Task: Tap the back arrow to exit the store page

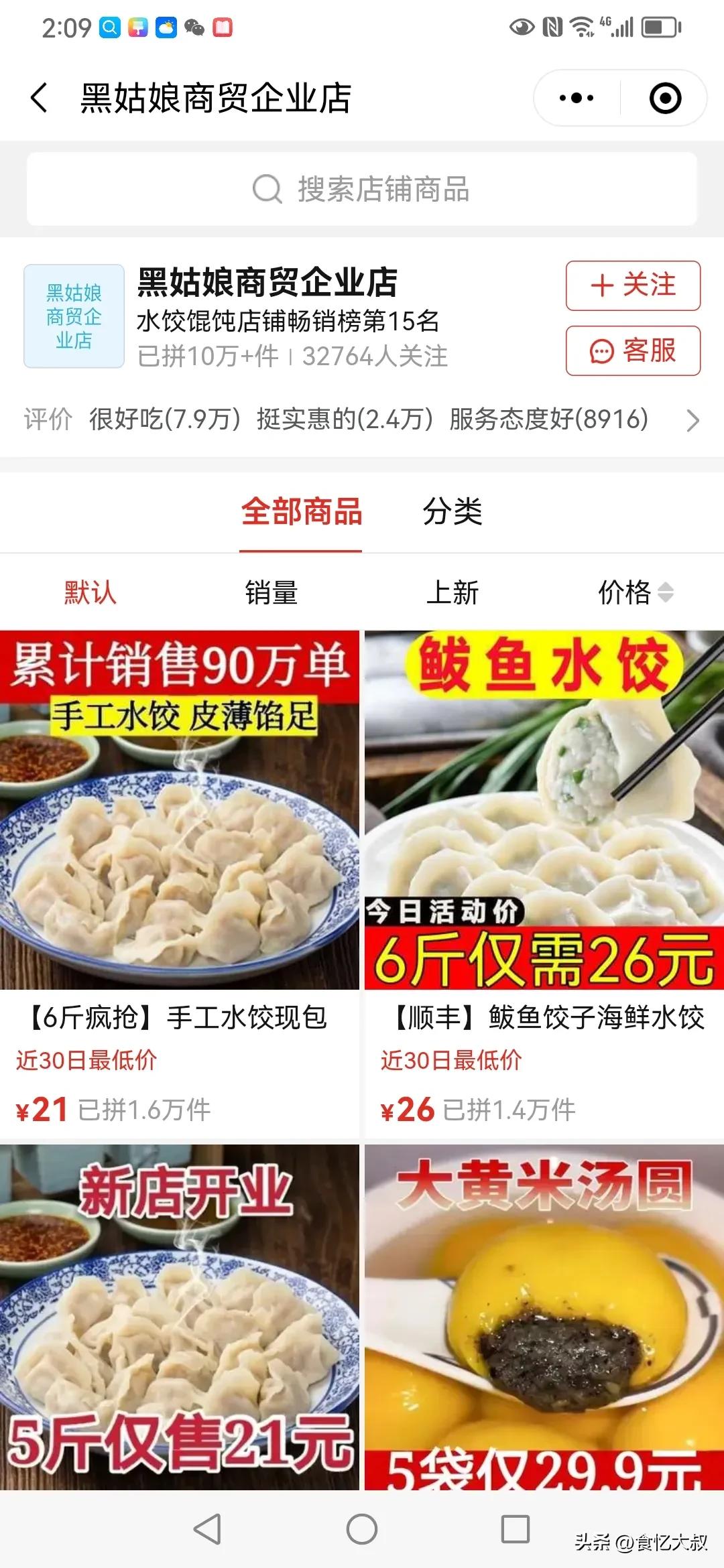Action: click(x=38, y=97)
